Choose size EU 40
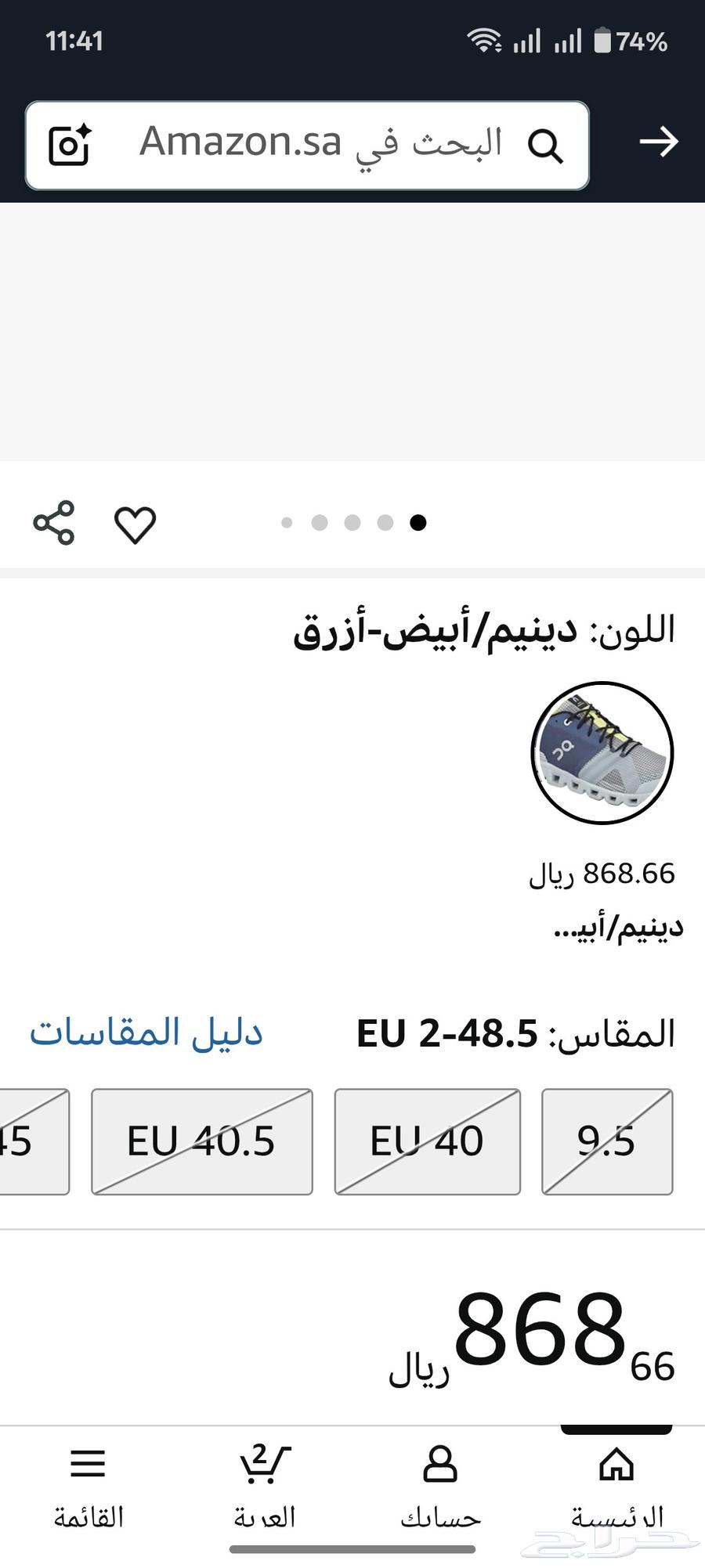705x1568 pixels. tap(427, 1141)
